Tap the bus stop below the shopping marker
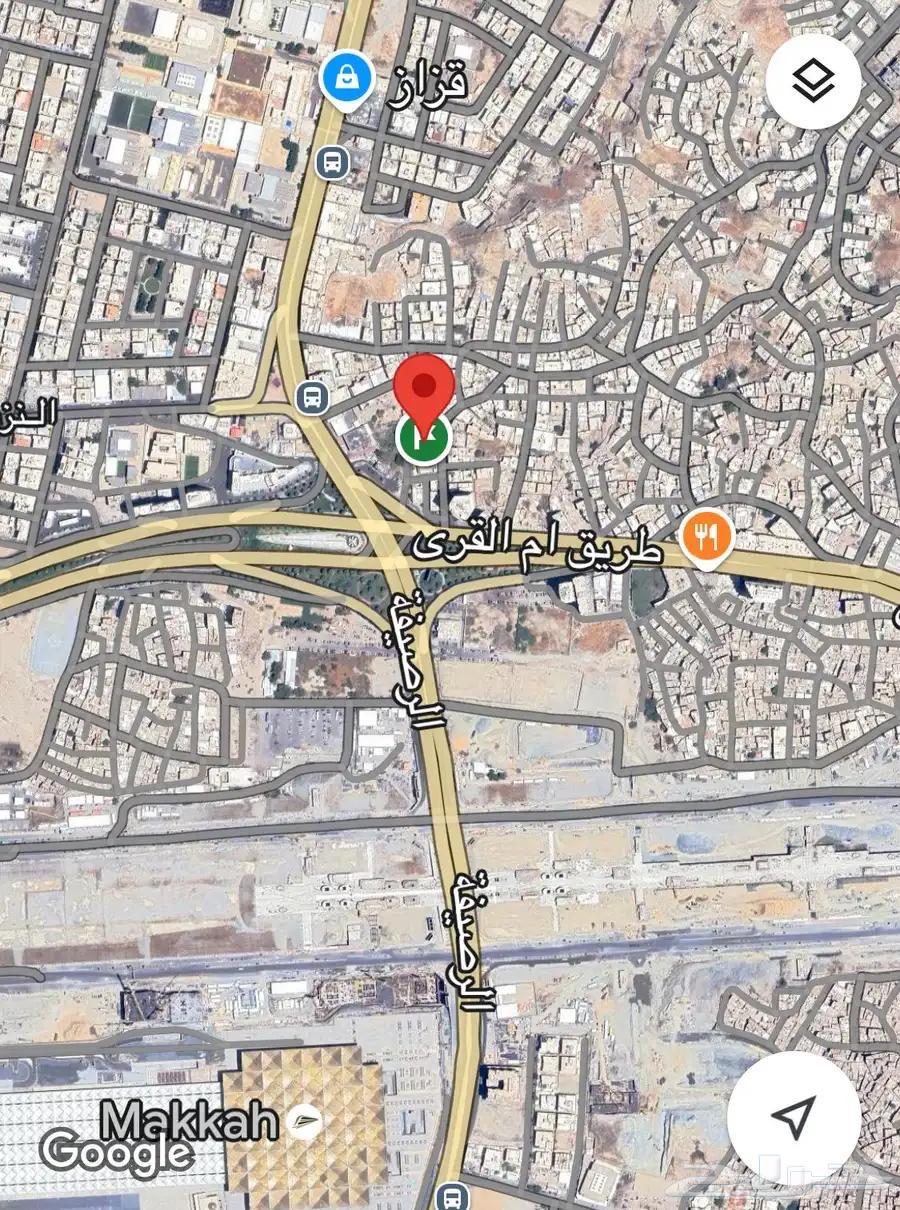The image size is (900, 1210). point(332,161)
